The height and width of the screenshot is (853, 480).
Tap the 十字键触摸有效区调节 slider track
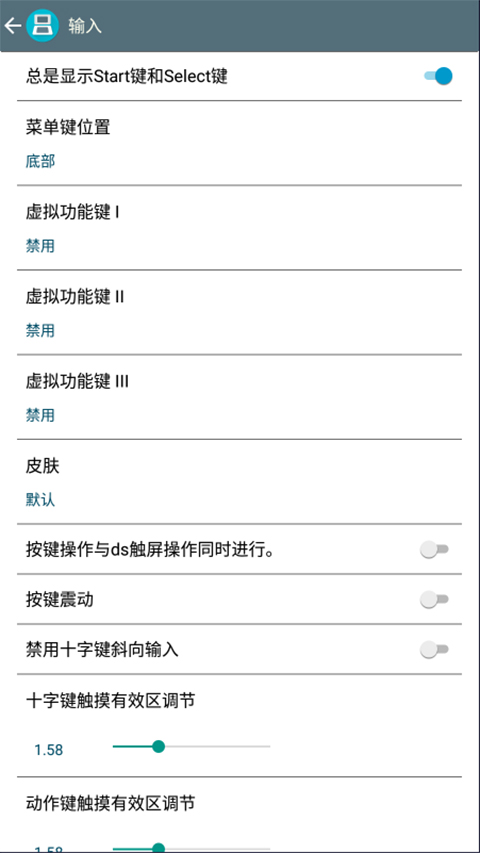click(x=191, y=746)
